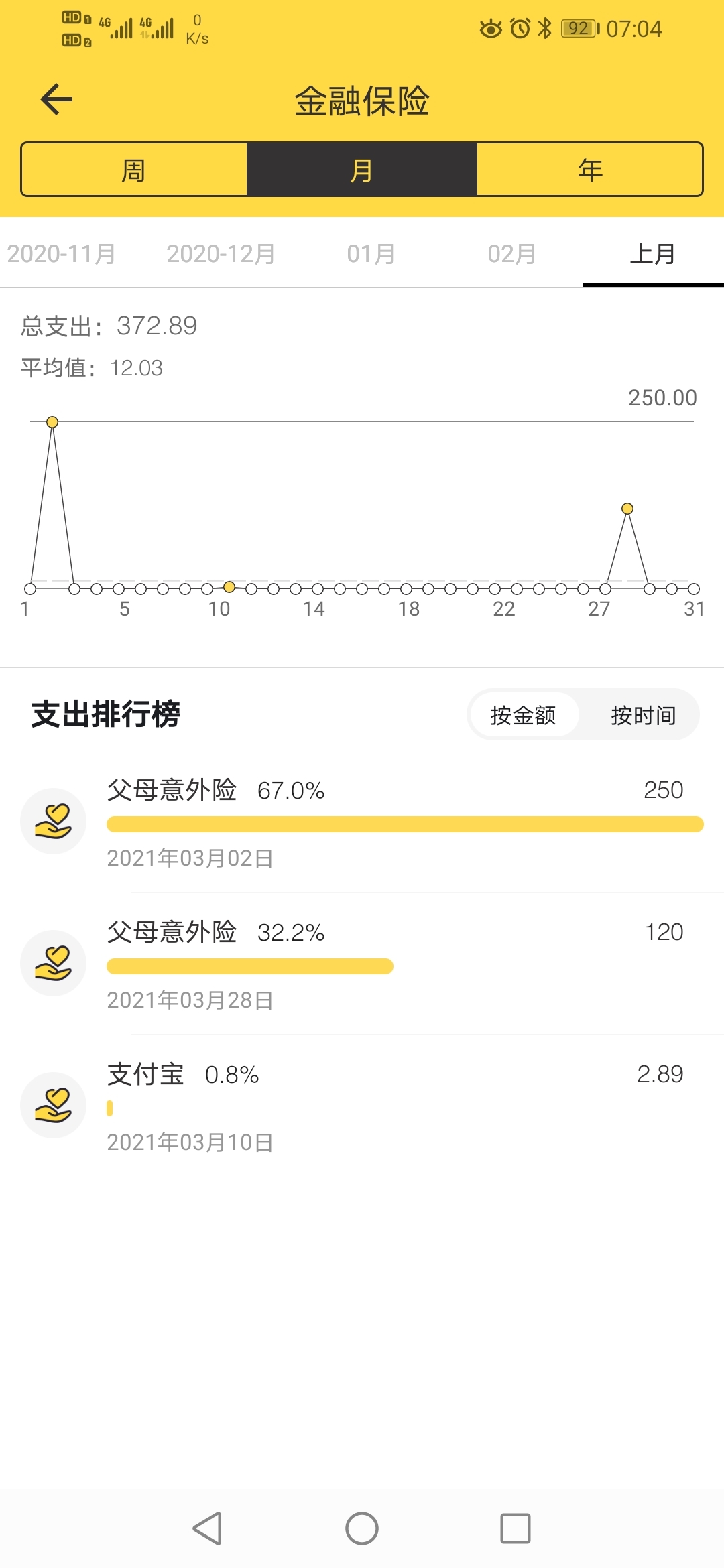Viewport: 724px width, 1568px height.
Task: Open the 02月 tab
Action: click(511, 254)
